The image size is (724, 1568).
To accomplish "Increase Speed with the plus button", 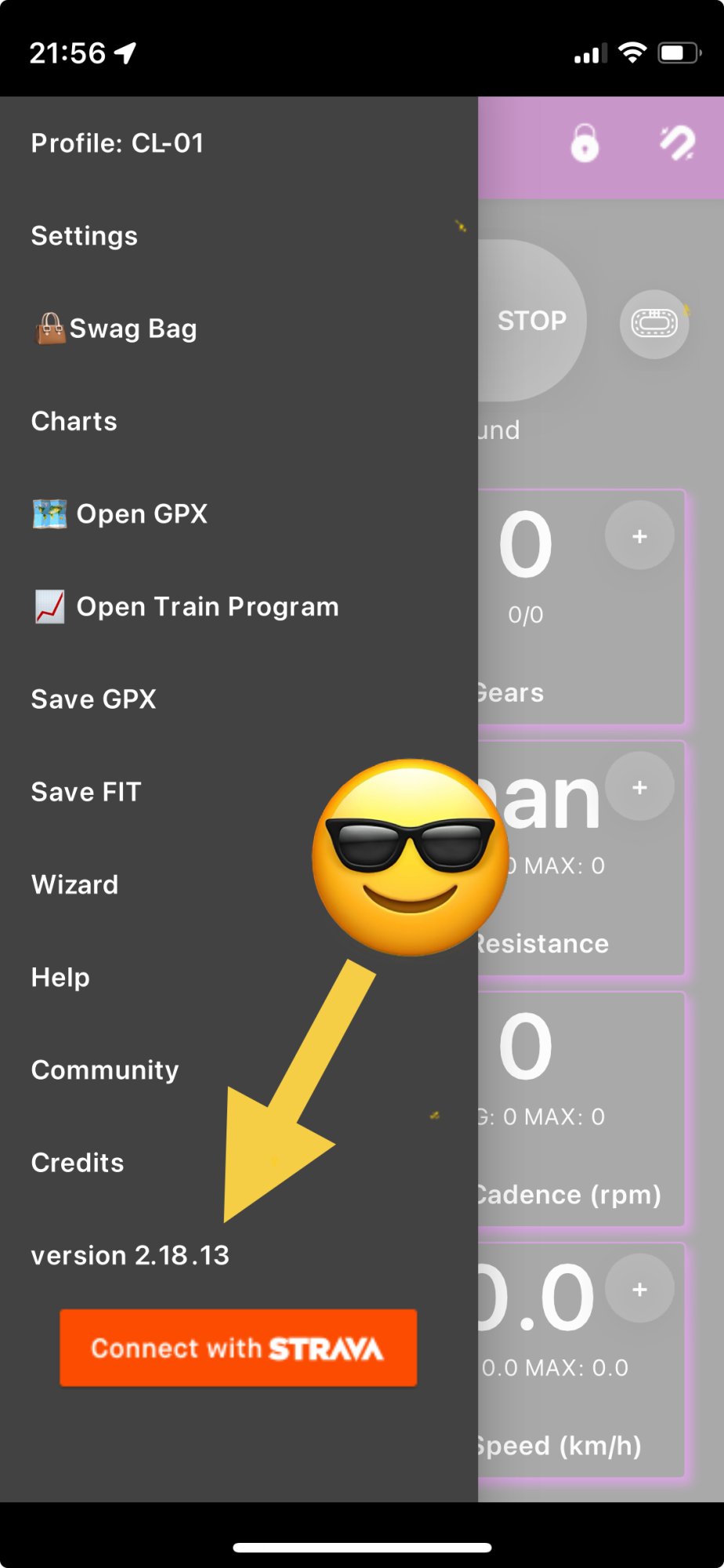I will (x=639, y=1289).
